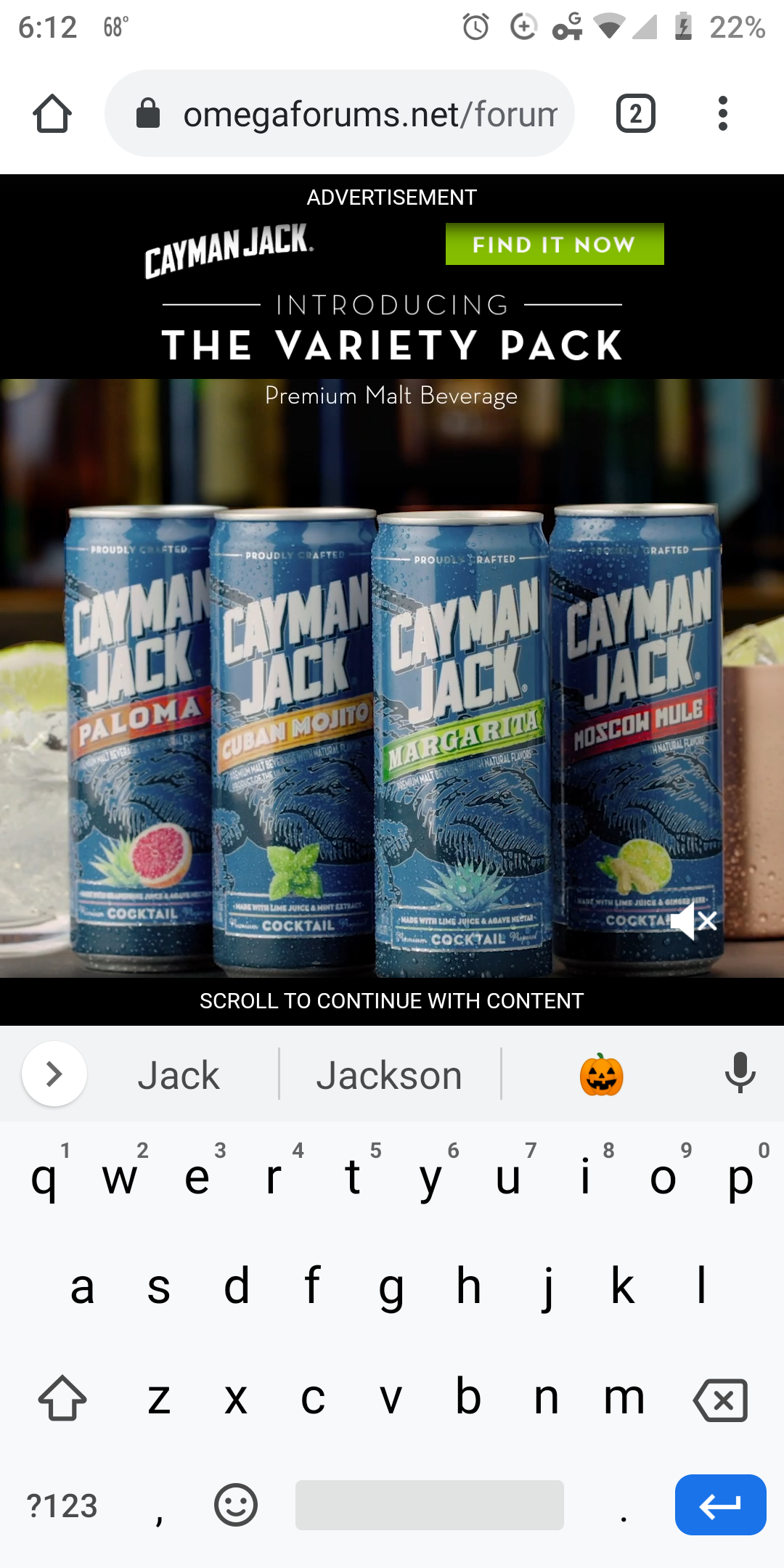Open the tab switcher showing 2 tabs

point(635,114)
